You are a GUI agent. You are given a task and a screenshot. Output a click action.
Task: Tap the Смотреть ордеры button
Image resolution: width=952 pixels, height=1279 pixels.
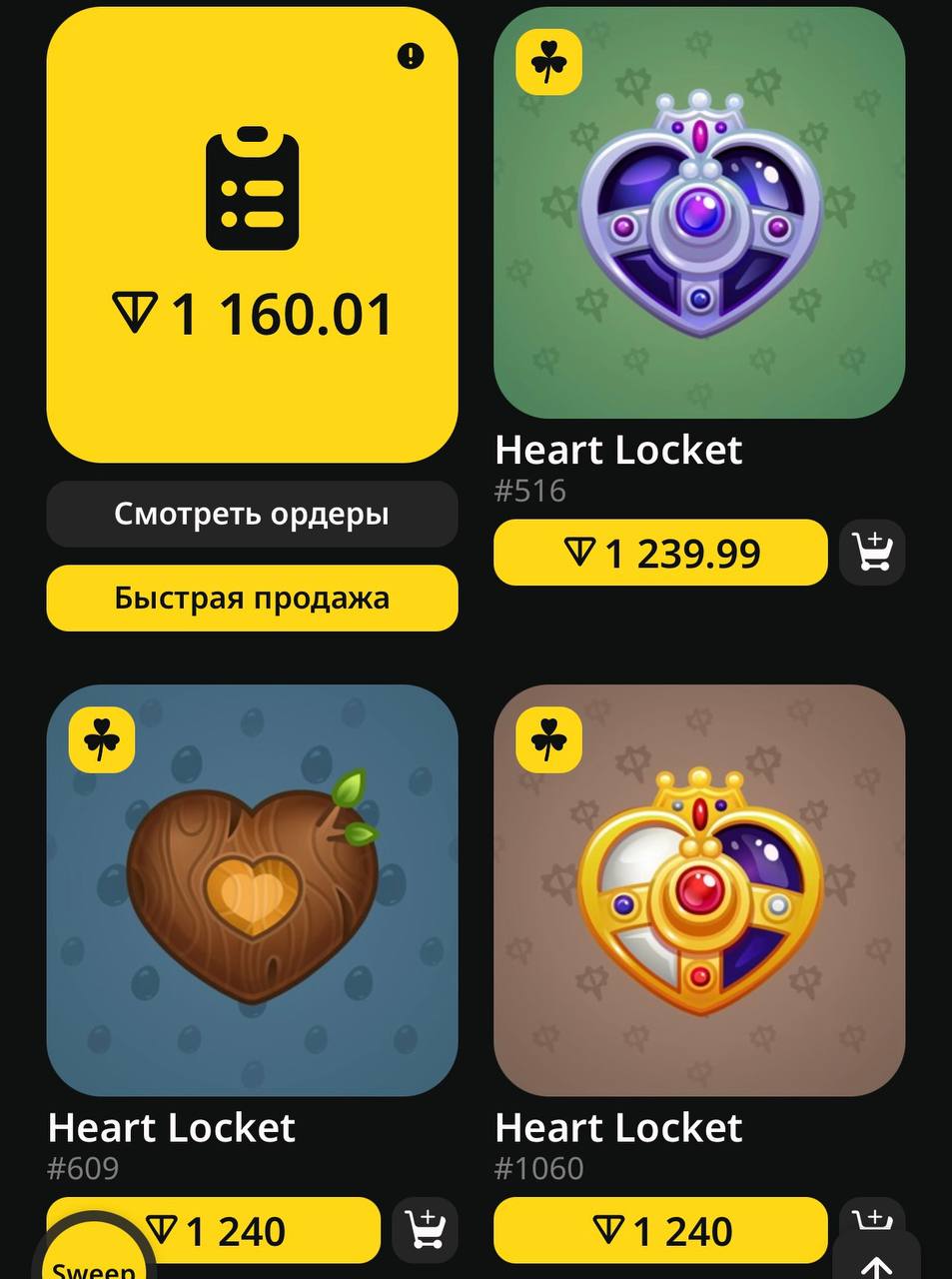(252, 514)
